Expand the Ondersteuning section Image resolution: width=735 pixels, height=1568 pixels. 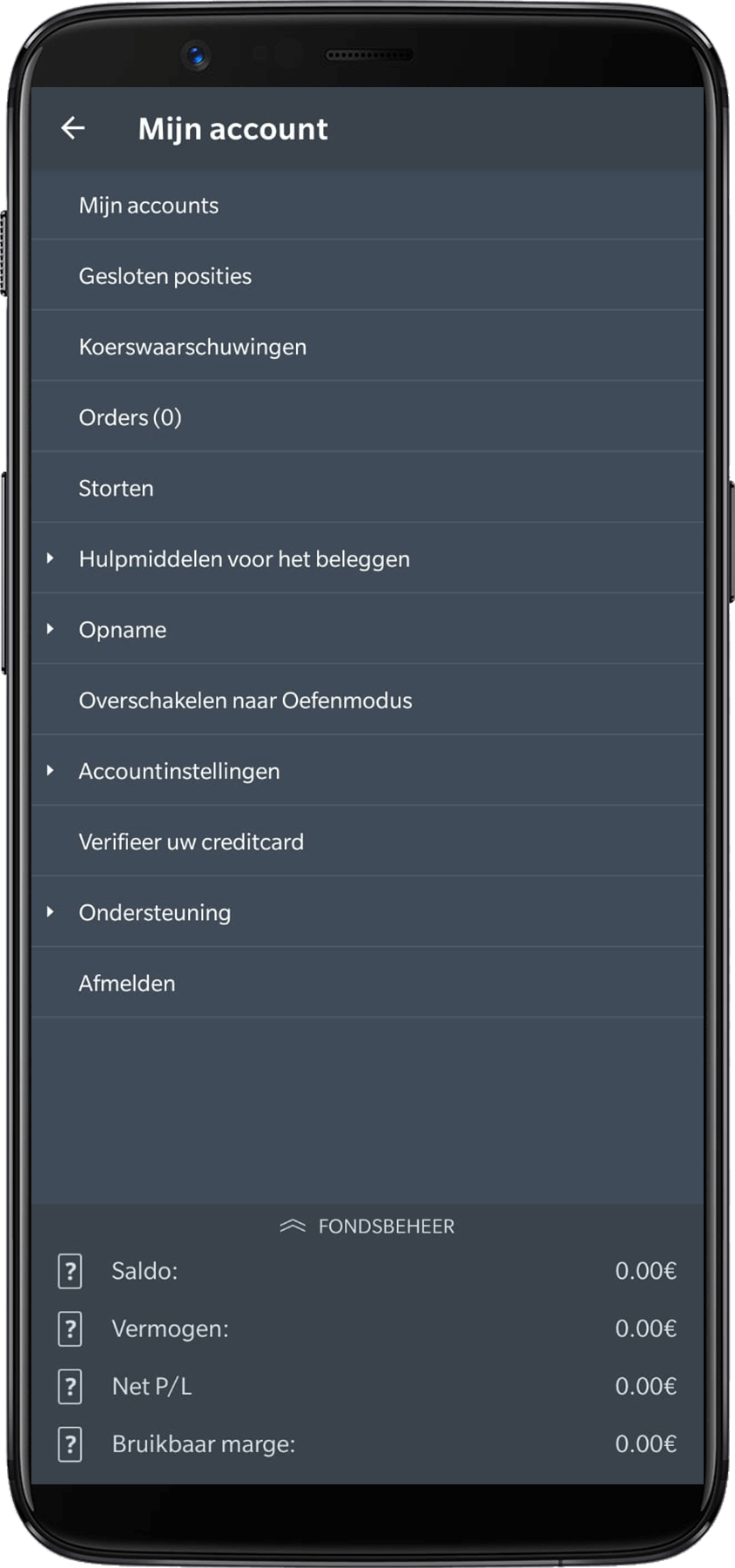tap(155, 912)
